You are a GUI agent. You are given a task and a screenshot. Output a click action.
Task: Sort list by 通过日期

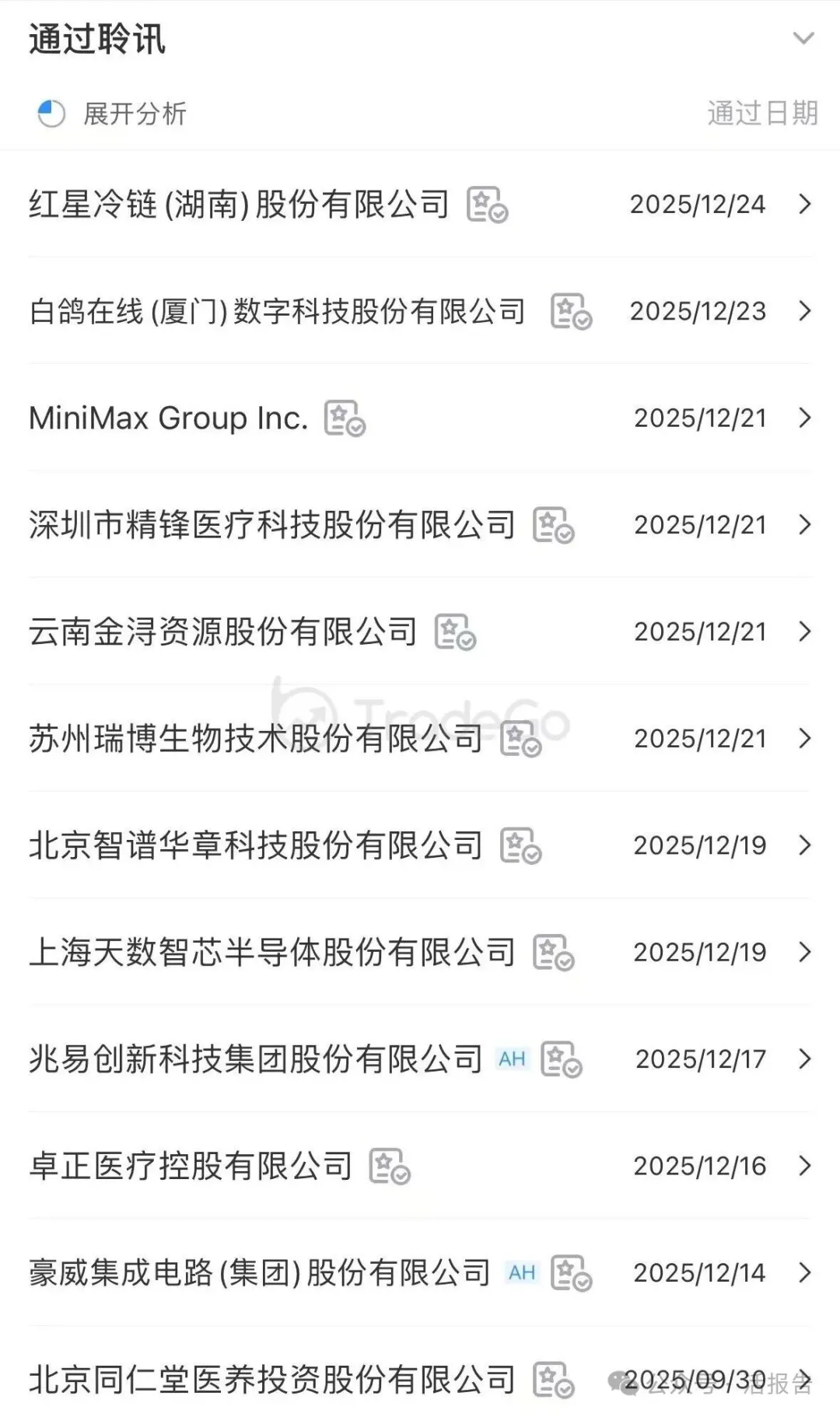tap(762, 114)
